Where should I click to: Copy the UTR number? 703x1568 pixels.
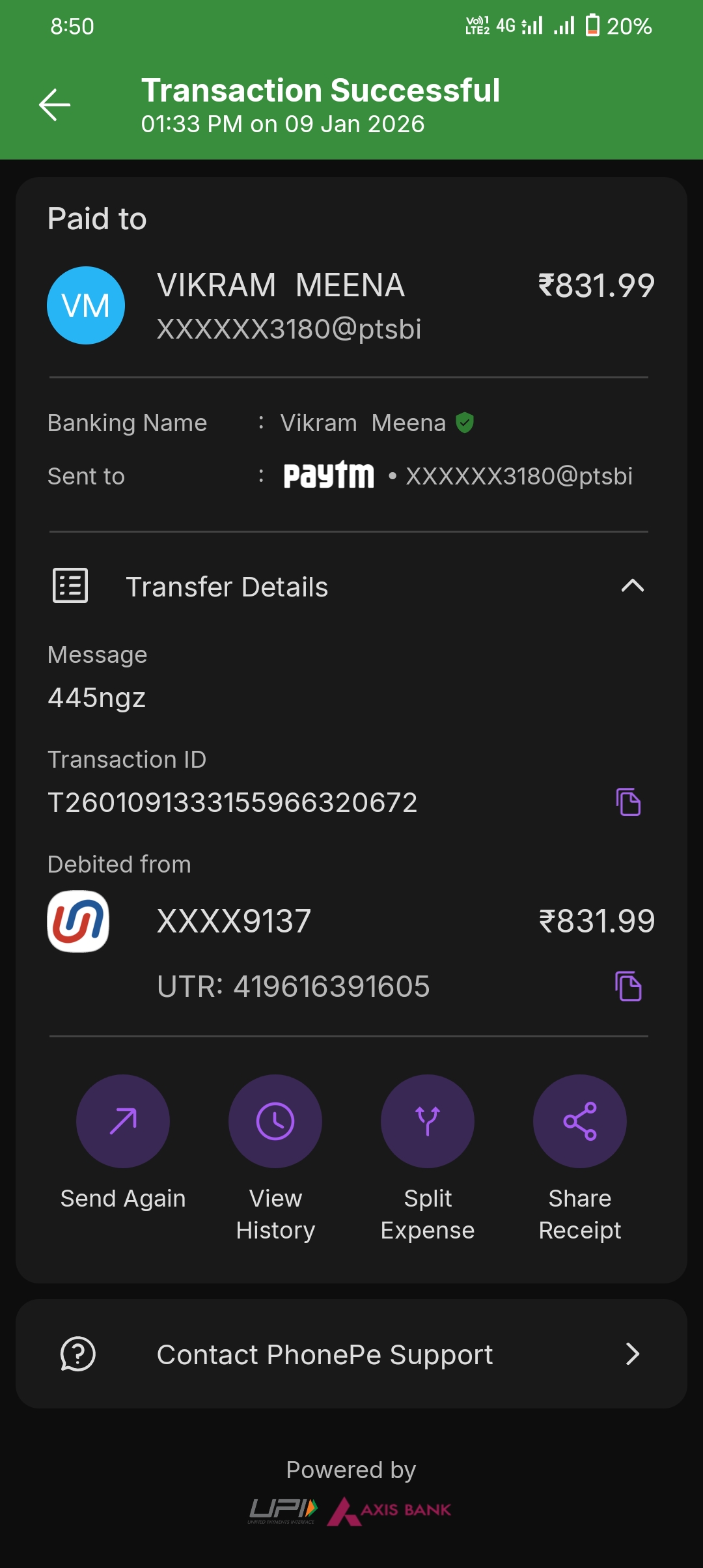pyautogui.click(x=628, y=986)
